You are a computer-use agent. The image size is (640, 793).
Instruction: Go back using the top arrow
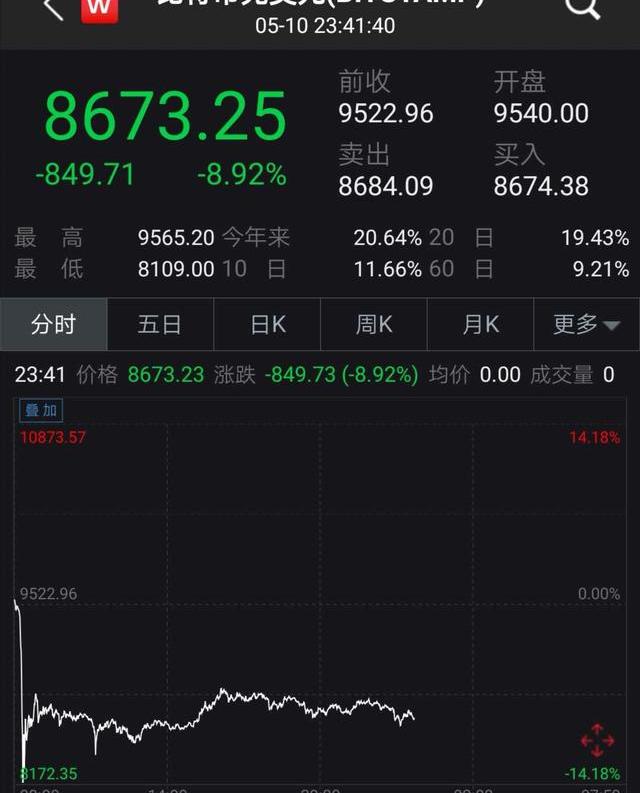click(53, 9)
